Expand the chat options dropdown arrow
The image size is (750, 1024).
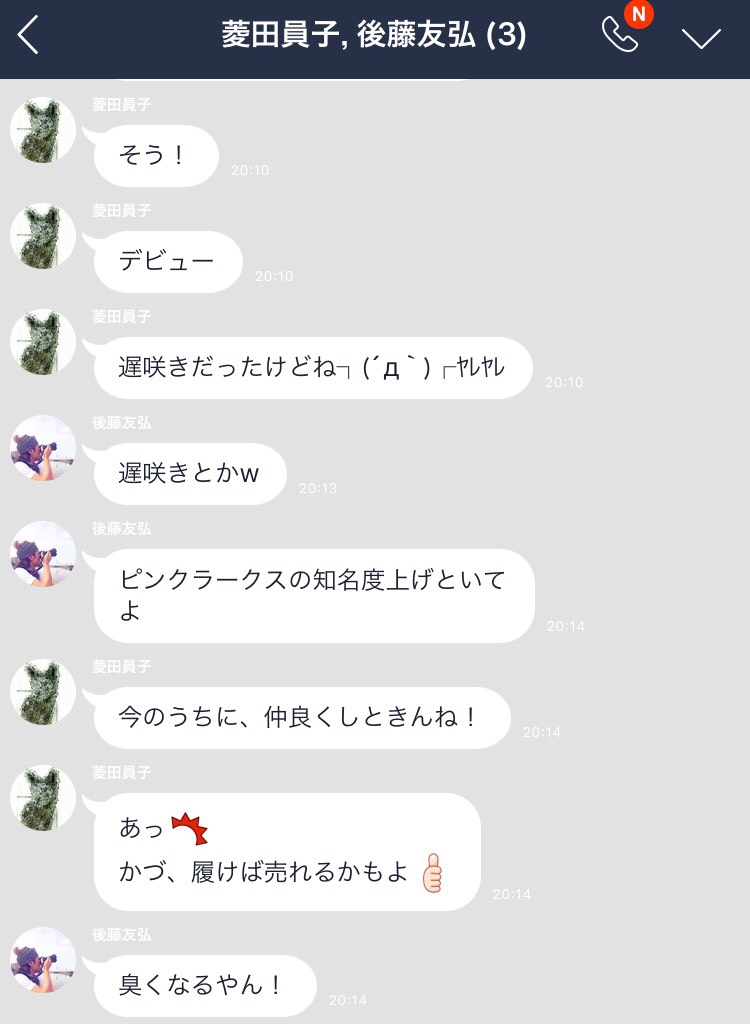pos(701,38)
